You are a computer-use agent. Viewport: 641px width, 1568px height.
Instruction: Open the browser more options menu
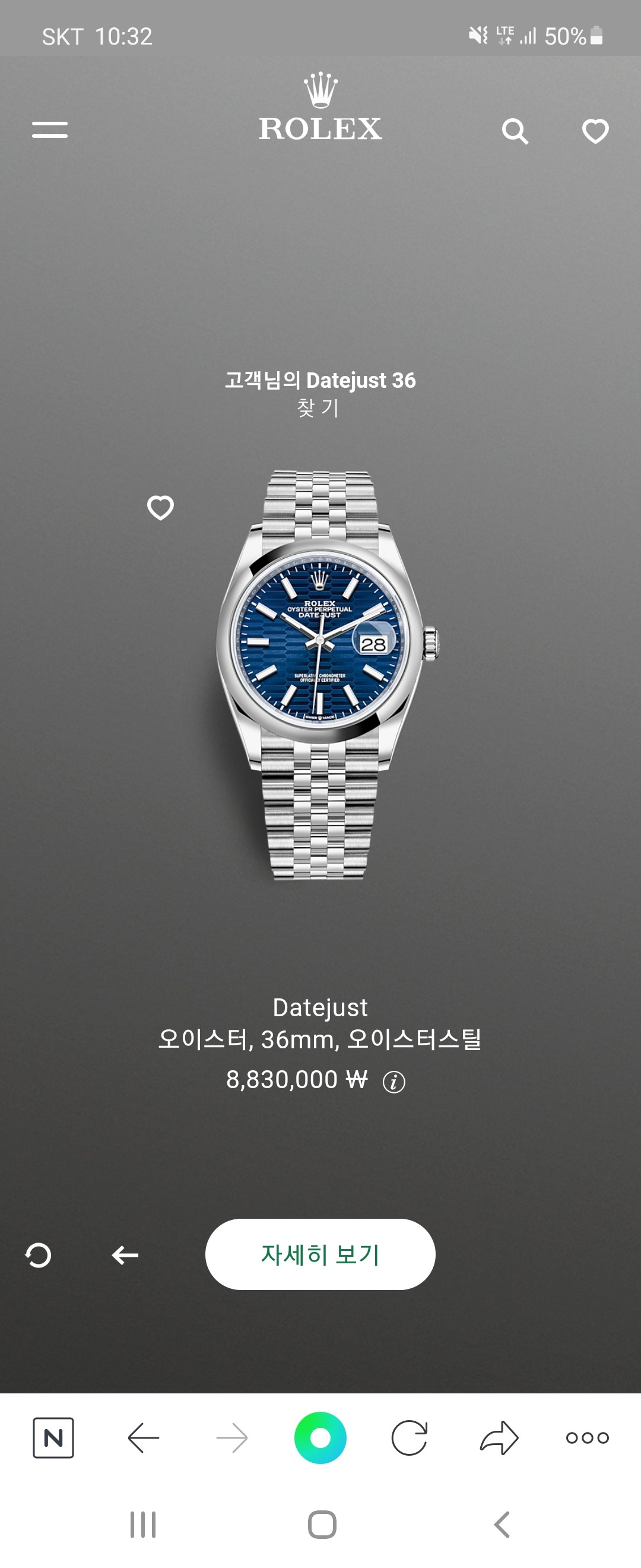(x=587, y=1438)
